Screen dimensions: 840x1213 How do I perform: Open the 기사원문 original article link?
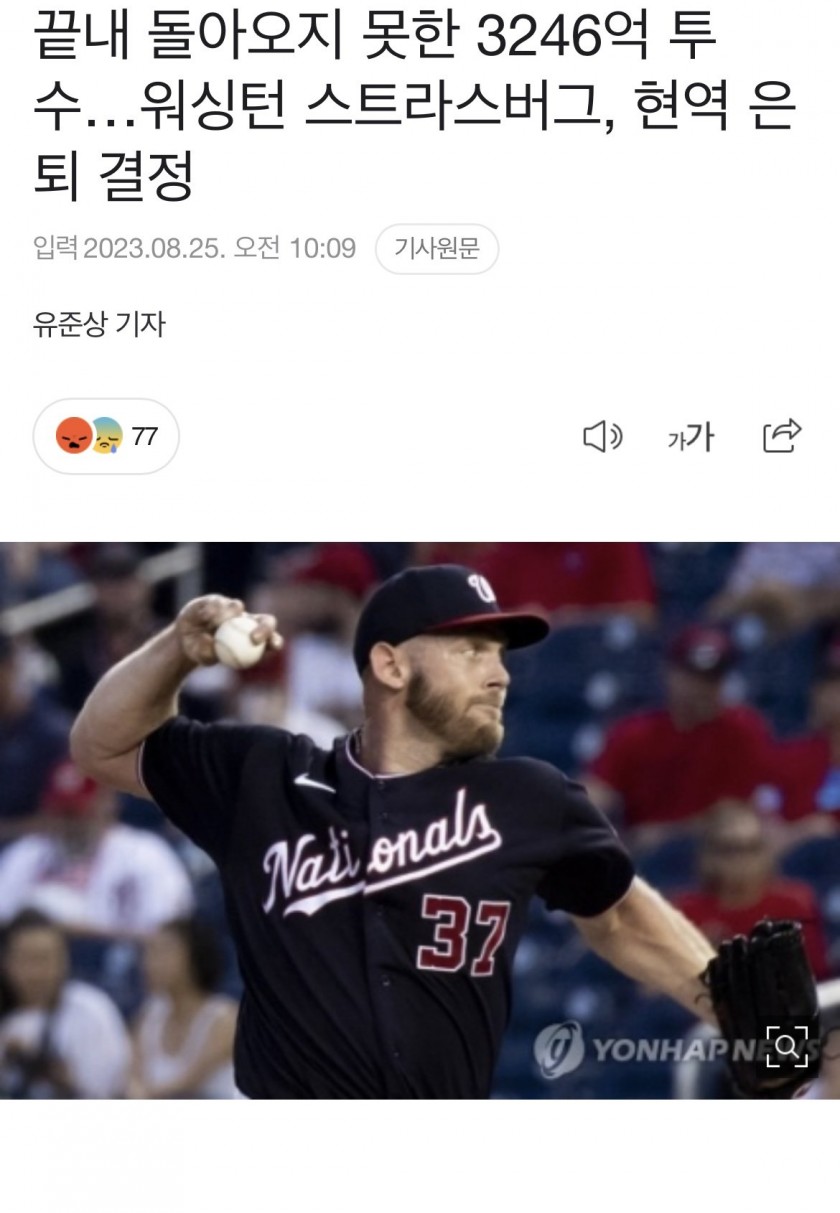pyautogui.click(x=436, y=249)
